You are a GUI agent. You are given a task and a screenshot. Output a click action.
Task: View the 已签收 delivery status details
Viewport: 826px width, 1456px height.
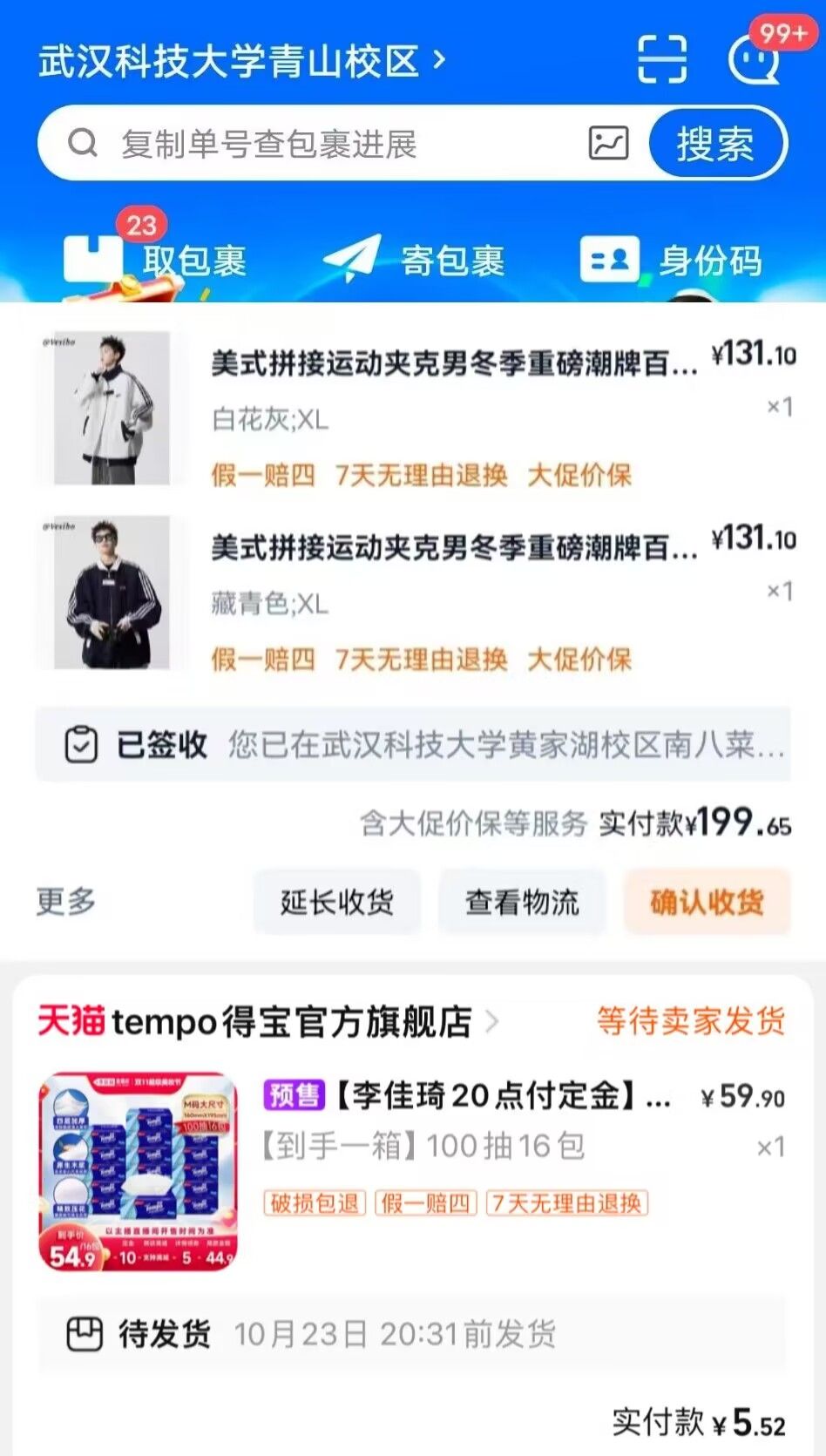pos(414,745)
